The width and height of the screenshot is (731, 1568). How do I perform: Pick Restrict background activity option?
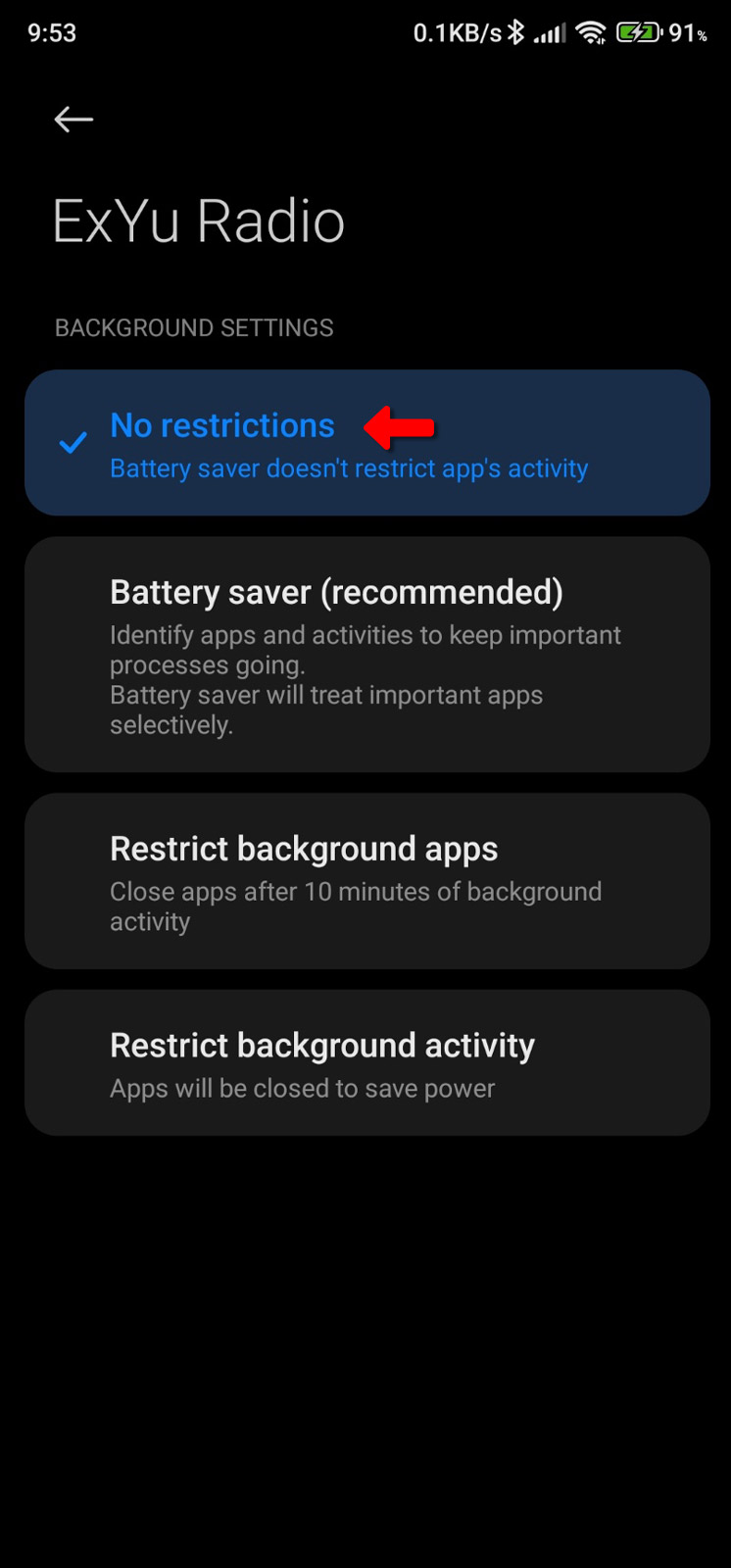366,1063
